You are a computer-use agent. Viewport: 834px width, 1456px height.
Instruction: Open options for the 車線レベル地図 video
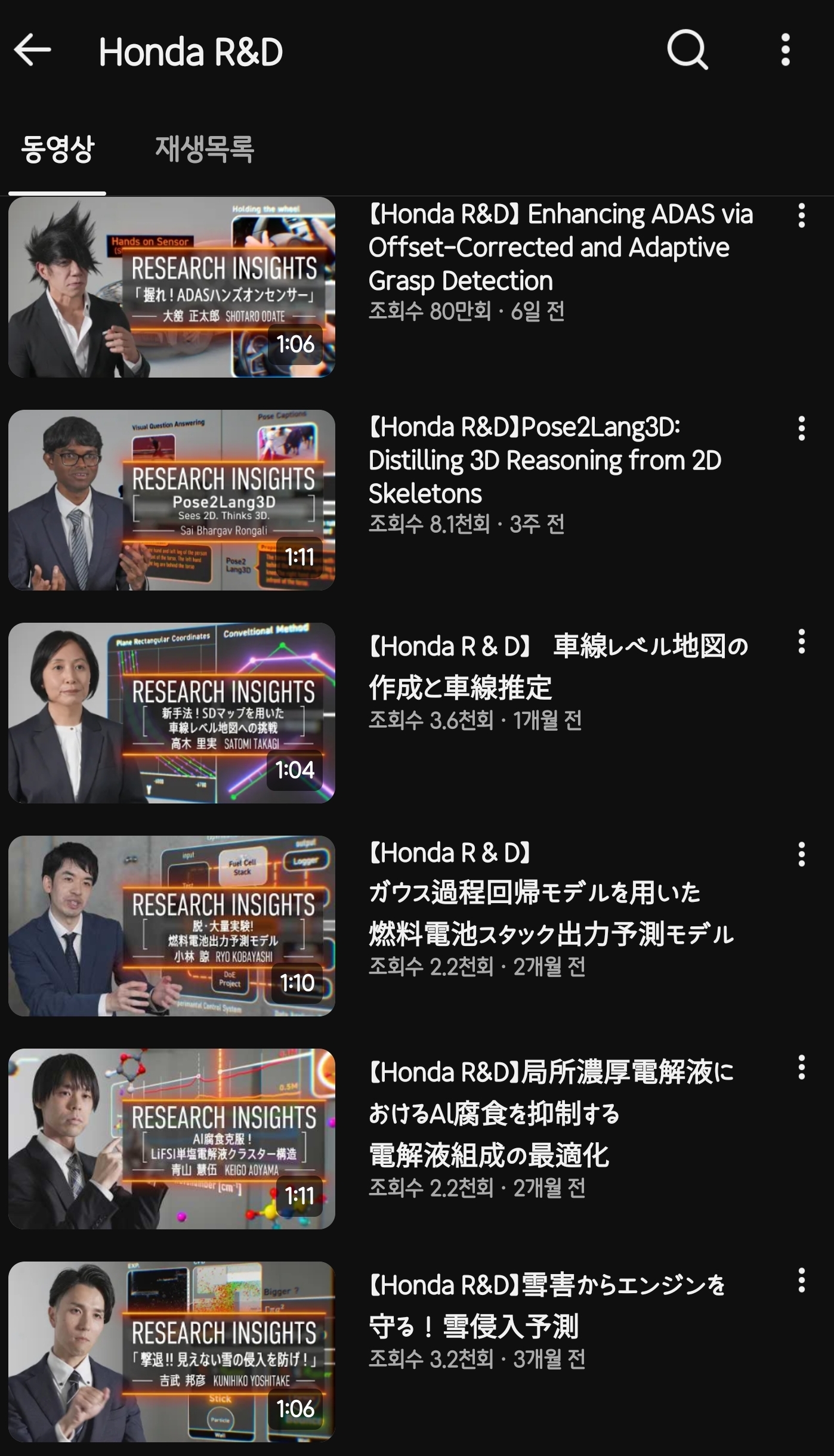coord(802,641)
